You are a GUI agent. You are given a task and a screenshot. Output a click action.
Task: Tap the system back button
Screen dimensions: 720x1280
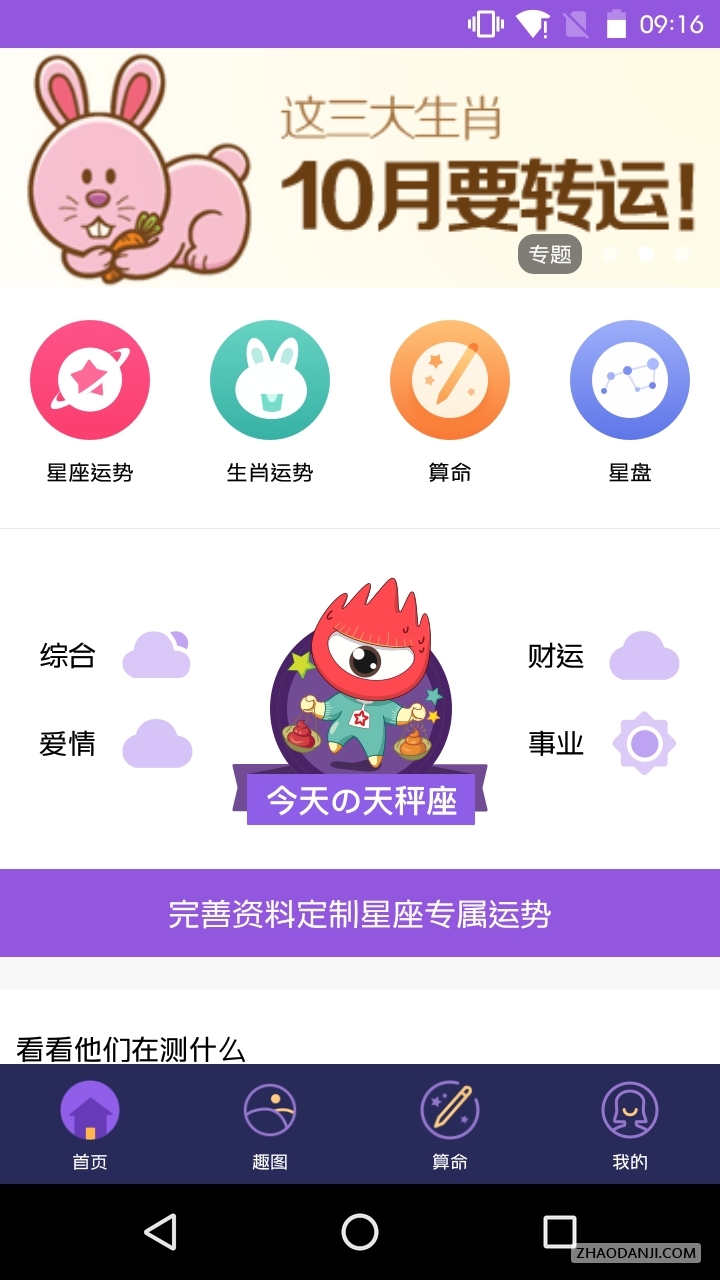160,1232
